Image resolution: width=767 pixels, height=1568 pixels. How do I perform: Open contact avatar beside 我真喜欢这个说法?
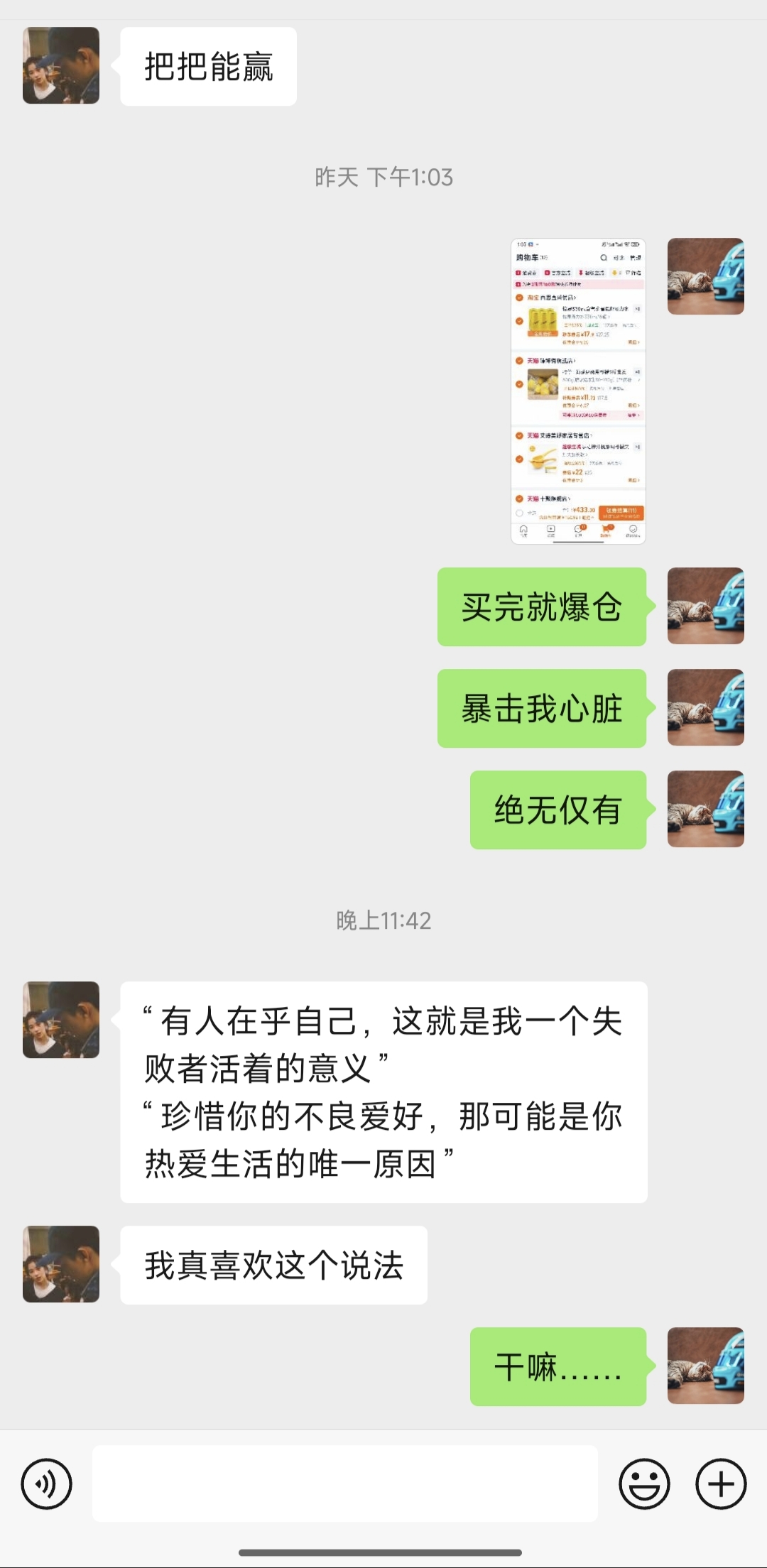coord(61,1264)
